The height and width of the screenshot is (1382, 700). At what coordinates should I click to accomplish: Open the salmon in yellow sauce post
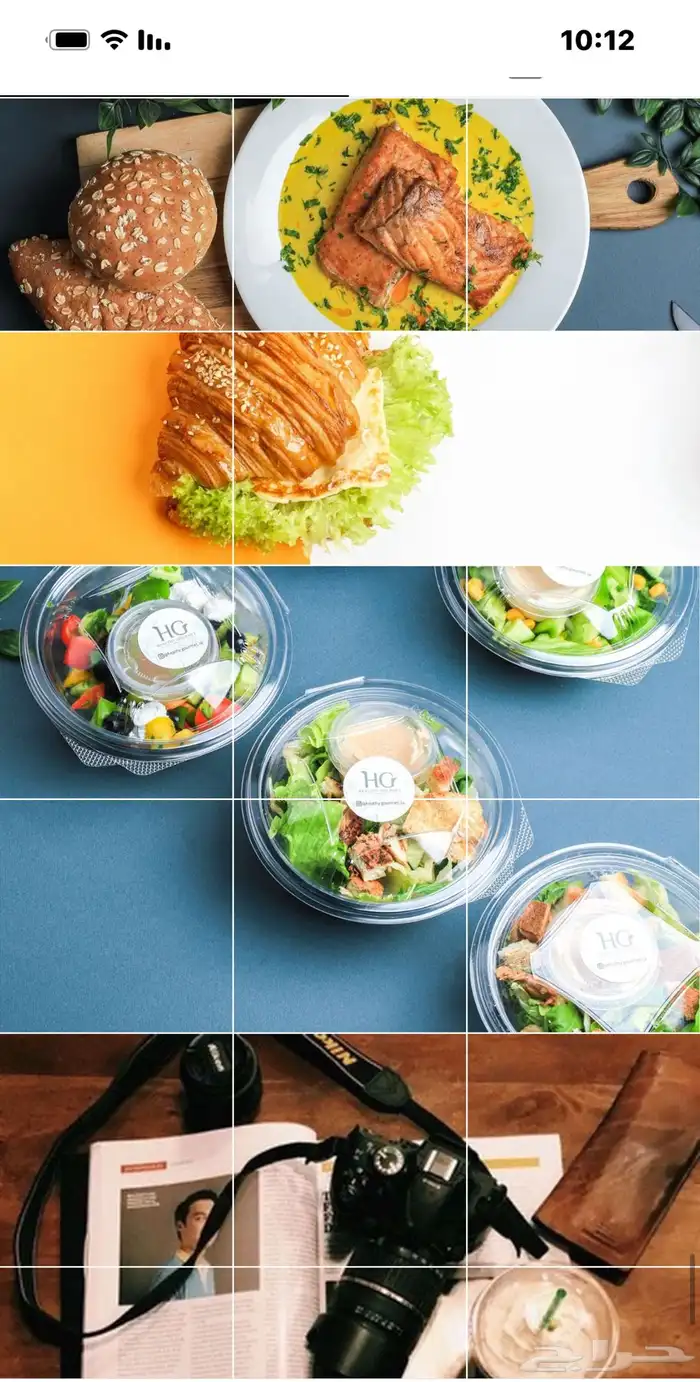349,215
